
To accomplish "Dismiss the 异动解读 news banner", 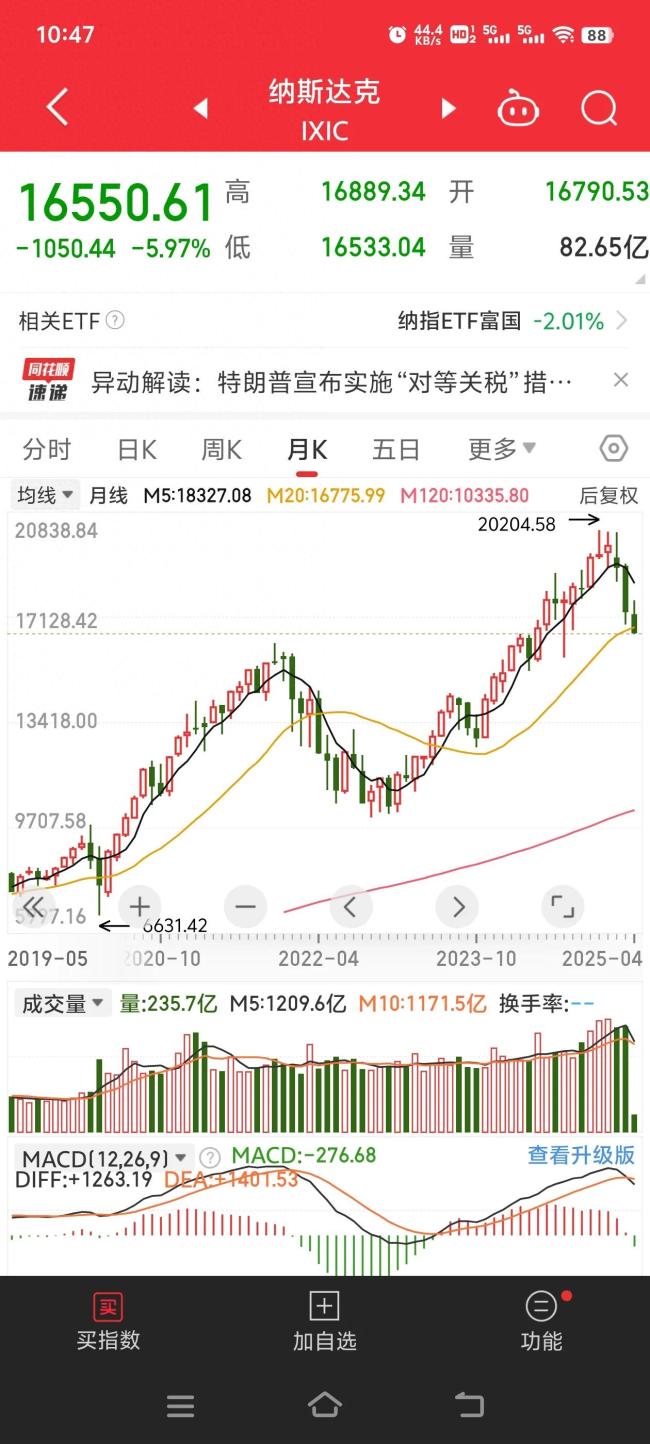I will point(620,380).
